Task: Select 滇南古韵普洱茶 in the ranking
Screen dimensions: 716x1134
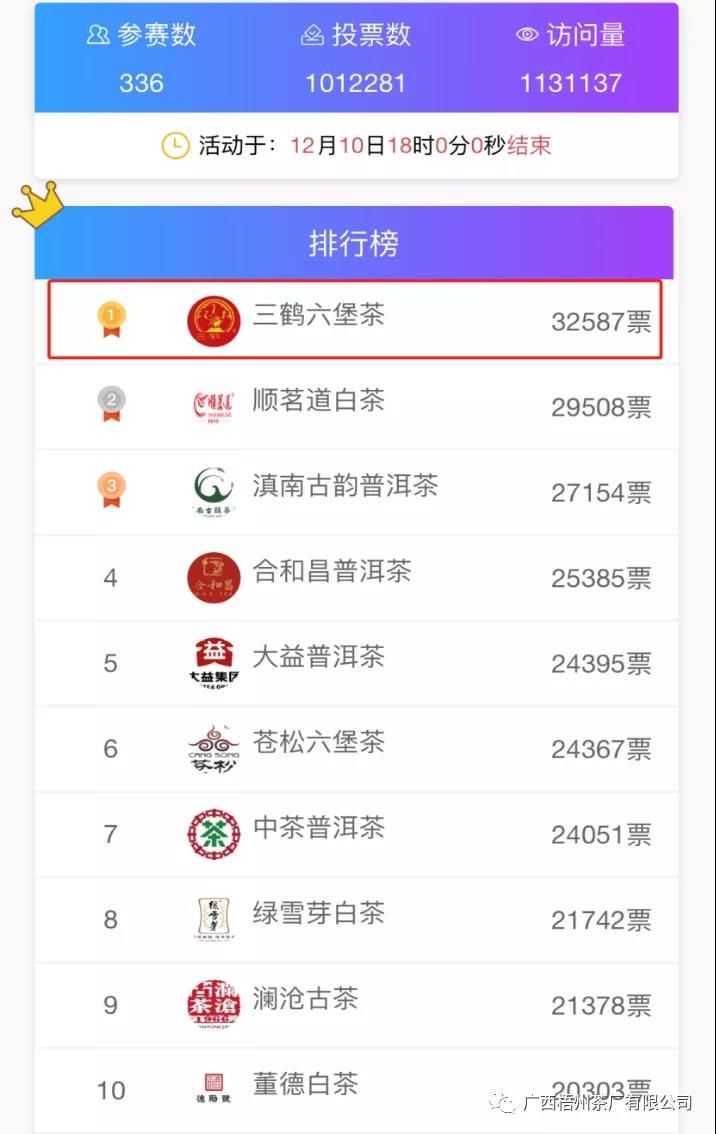Action: pos(345,488)
